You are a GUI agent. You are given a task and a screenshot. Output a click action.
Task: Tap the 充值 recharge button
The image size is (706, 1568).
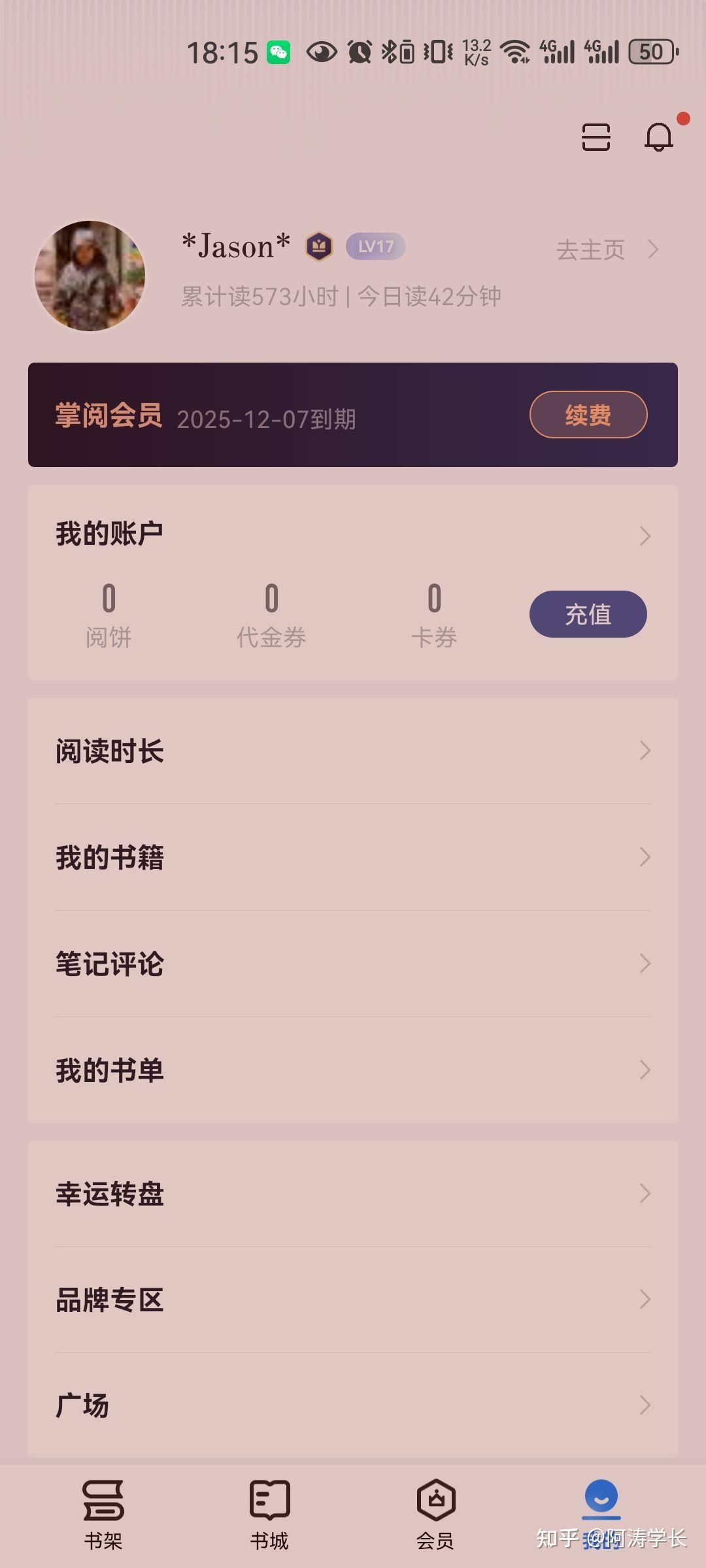click(587, 613)
